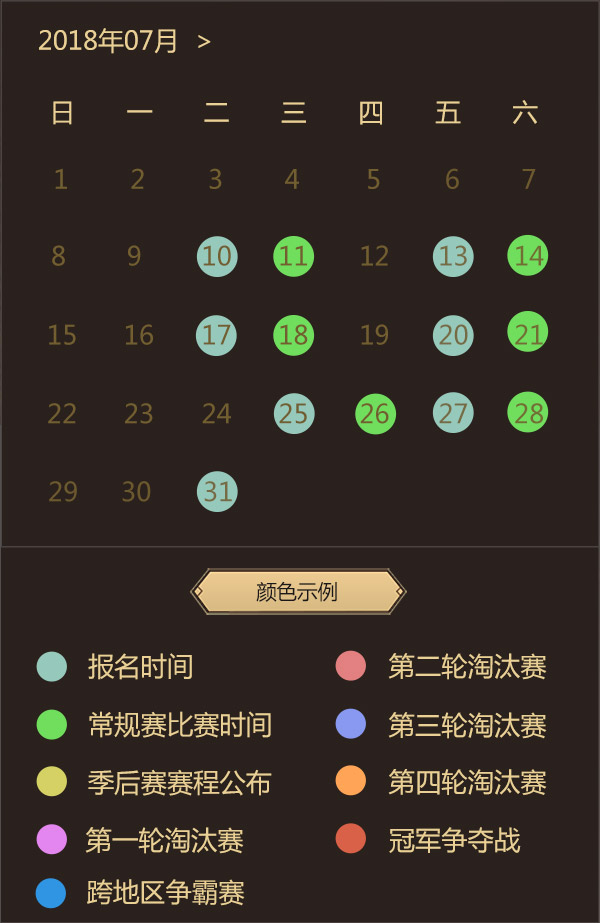
Task: Open date 20 in the calendar
Action: pos(453,335)
